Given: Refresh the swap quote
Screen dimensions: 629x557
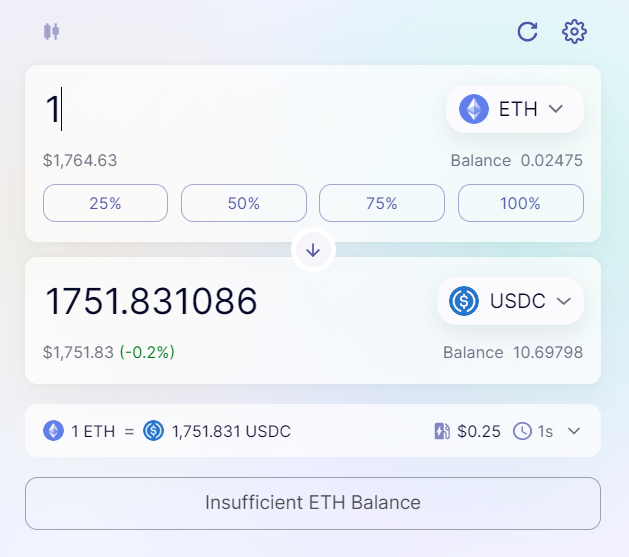Looking at the screenshot, I should click(x=527, y=31).
